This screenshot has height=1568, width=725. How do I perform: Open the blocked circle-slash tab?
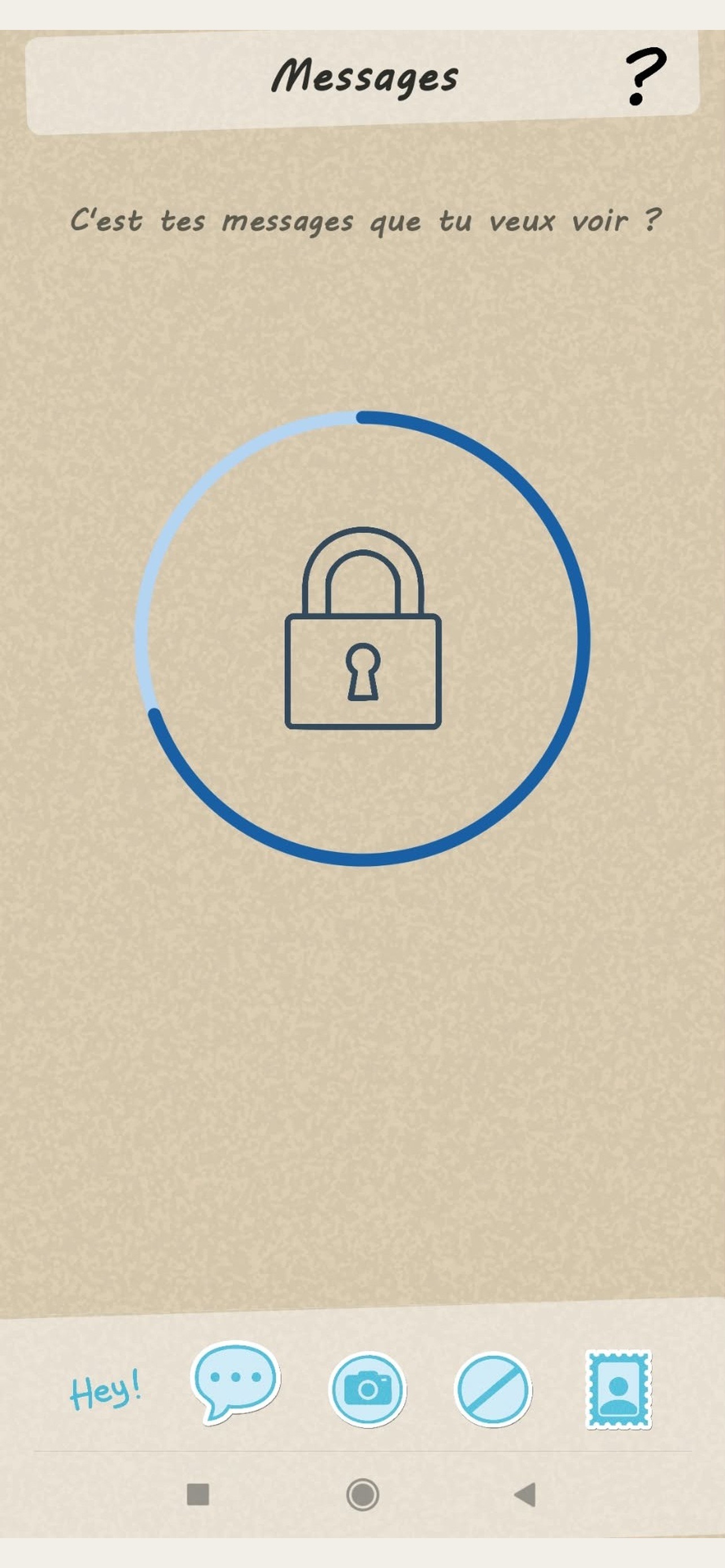pyautogui.click(x=493, y=1390)
